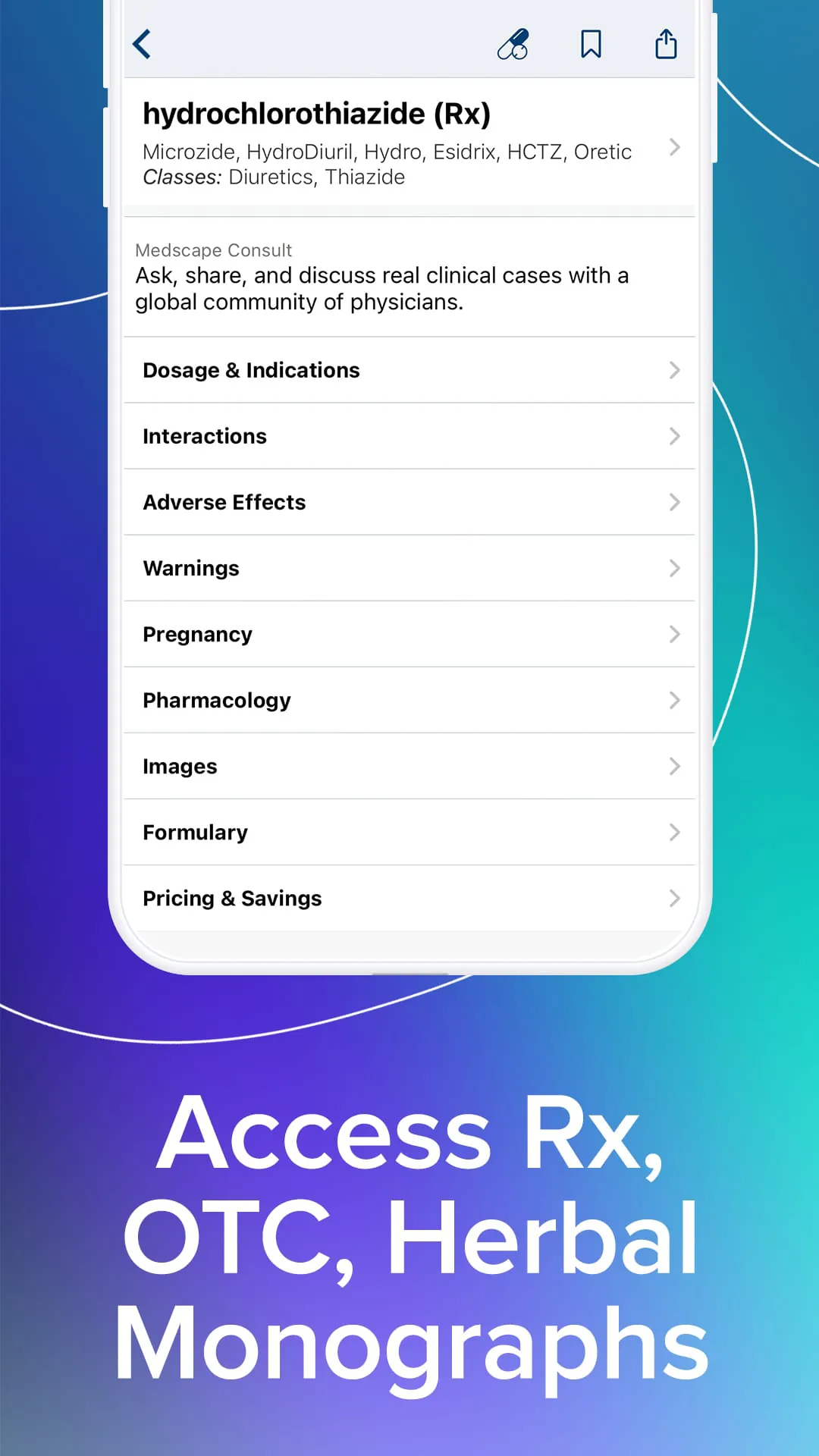The width and height of the screenshot is (819, 1456).
Task: Open Adverse Effects via its right chevron
Action: coord(674,502)
